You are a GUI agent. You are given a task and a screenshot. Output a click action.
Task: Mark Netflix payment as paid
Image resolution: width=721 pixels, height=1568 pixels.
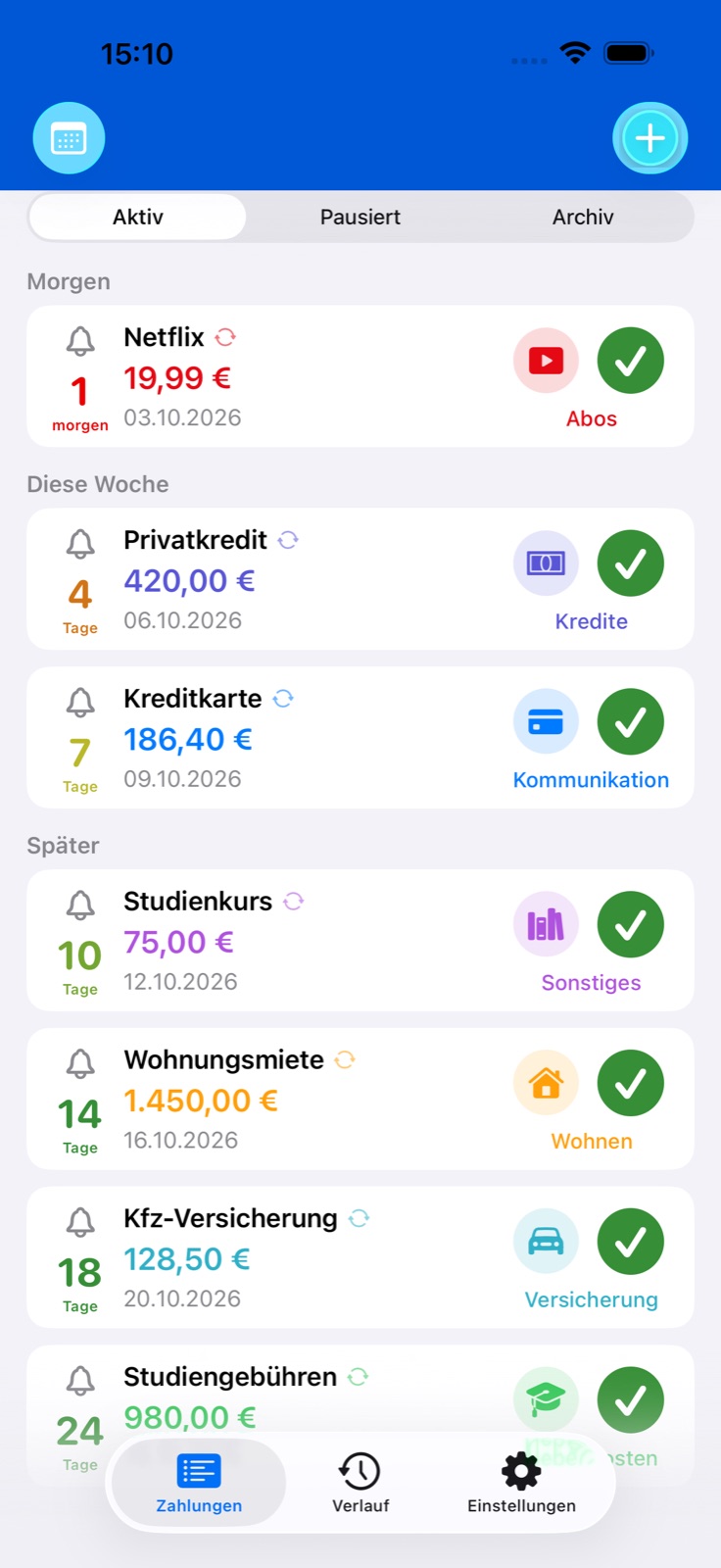click(x=631, y=361)
